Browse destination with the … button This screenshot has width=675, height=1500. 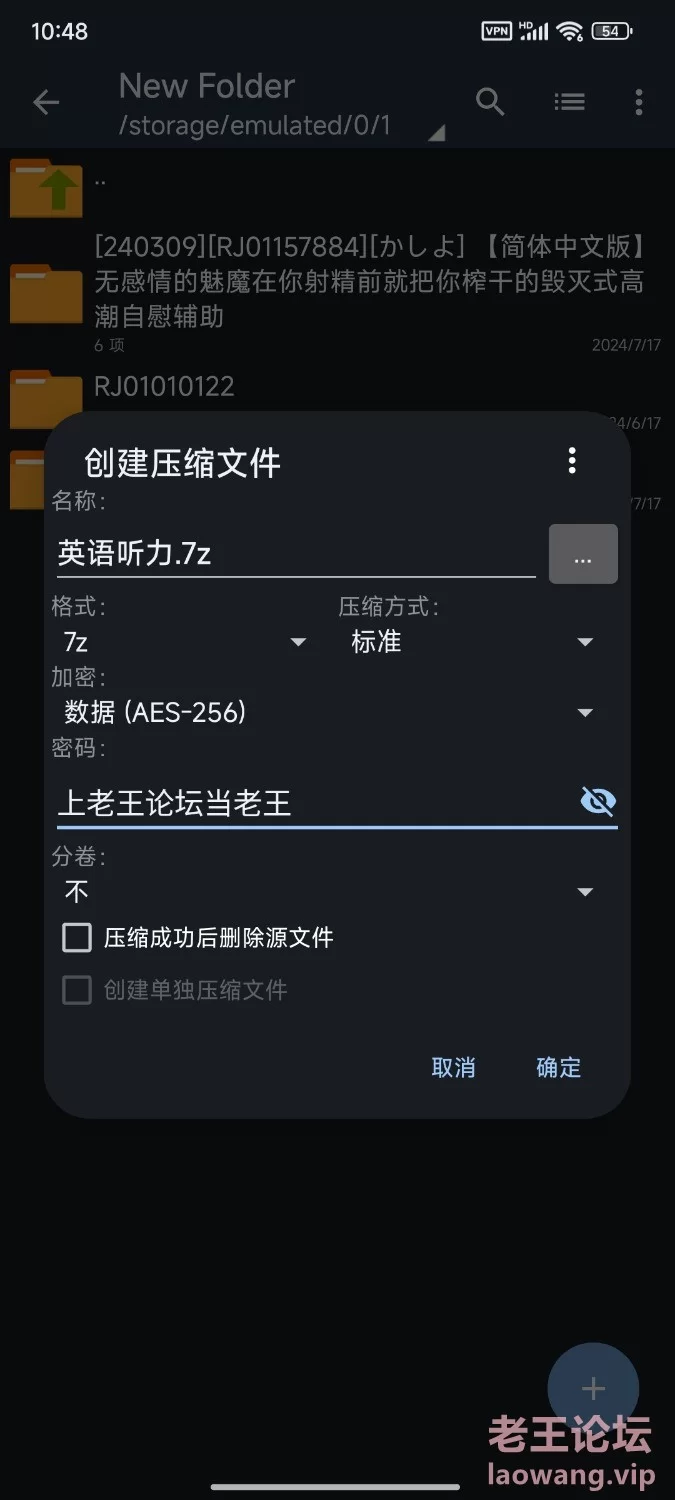[x=583, y=554]
